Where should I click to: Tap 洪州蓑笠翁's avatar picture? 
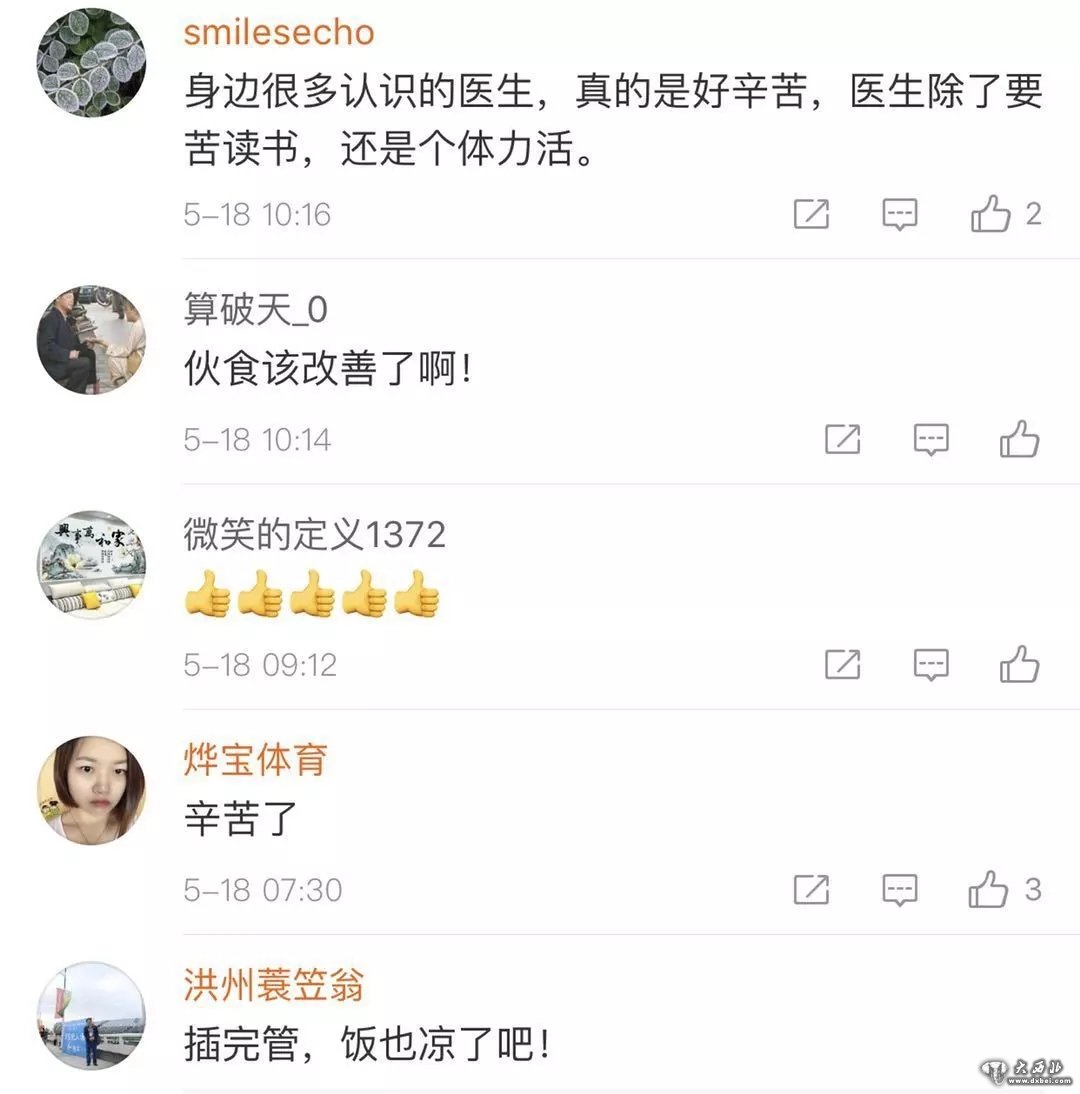(x=91, y=1015)
